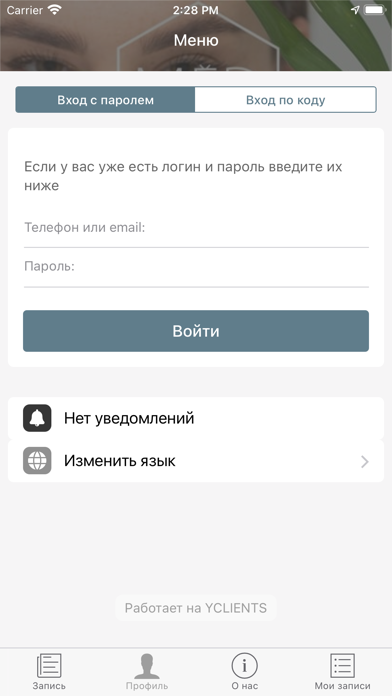Open the Нет уведомлений row
The image size is (392, 696).
[x=196, y=418]
